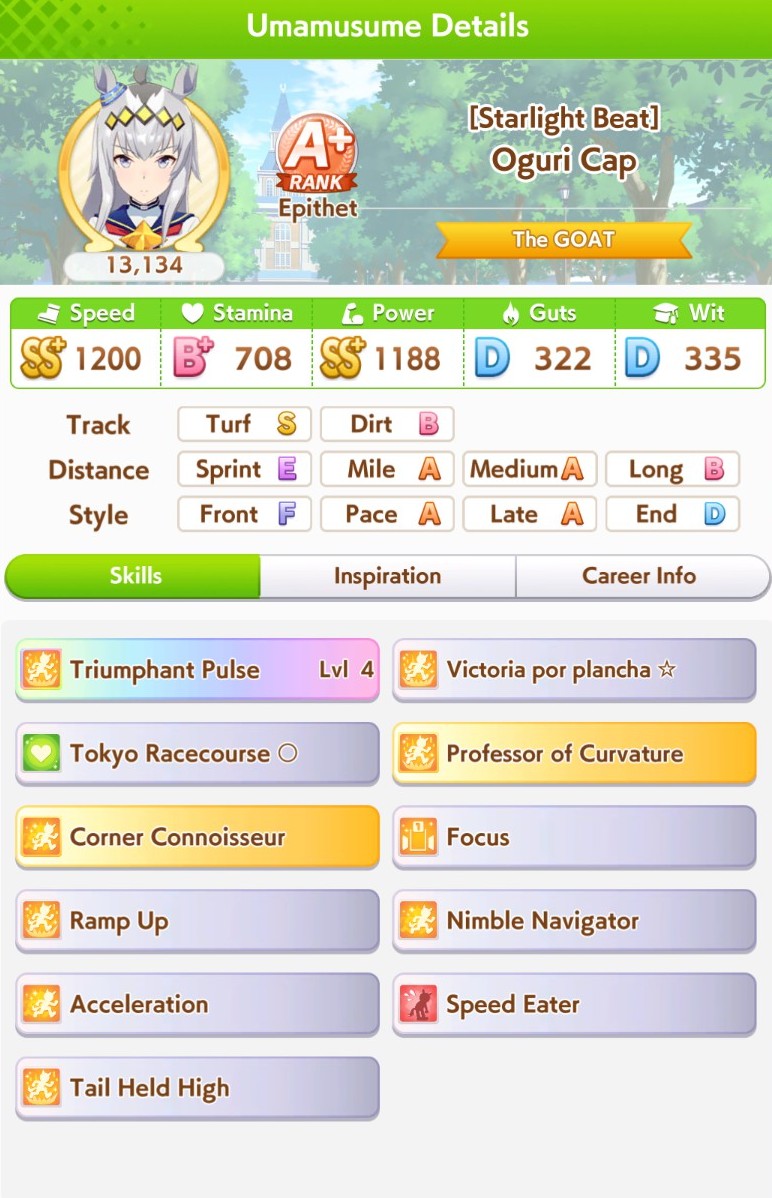
Task: Check the Corner Connoisseur skill
Action: click(x=197, y=837)
